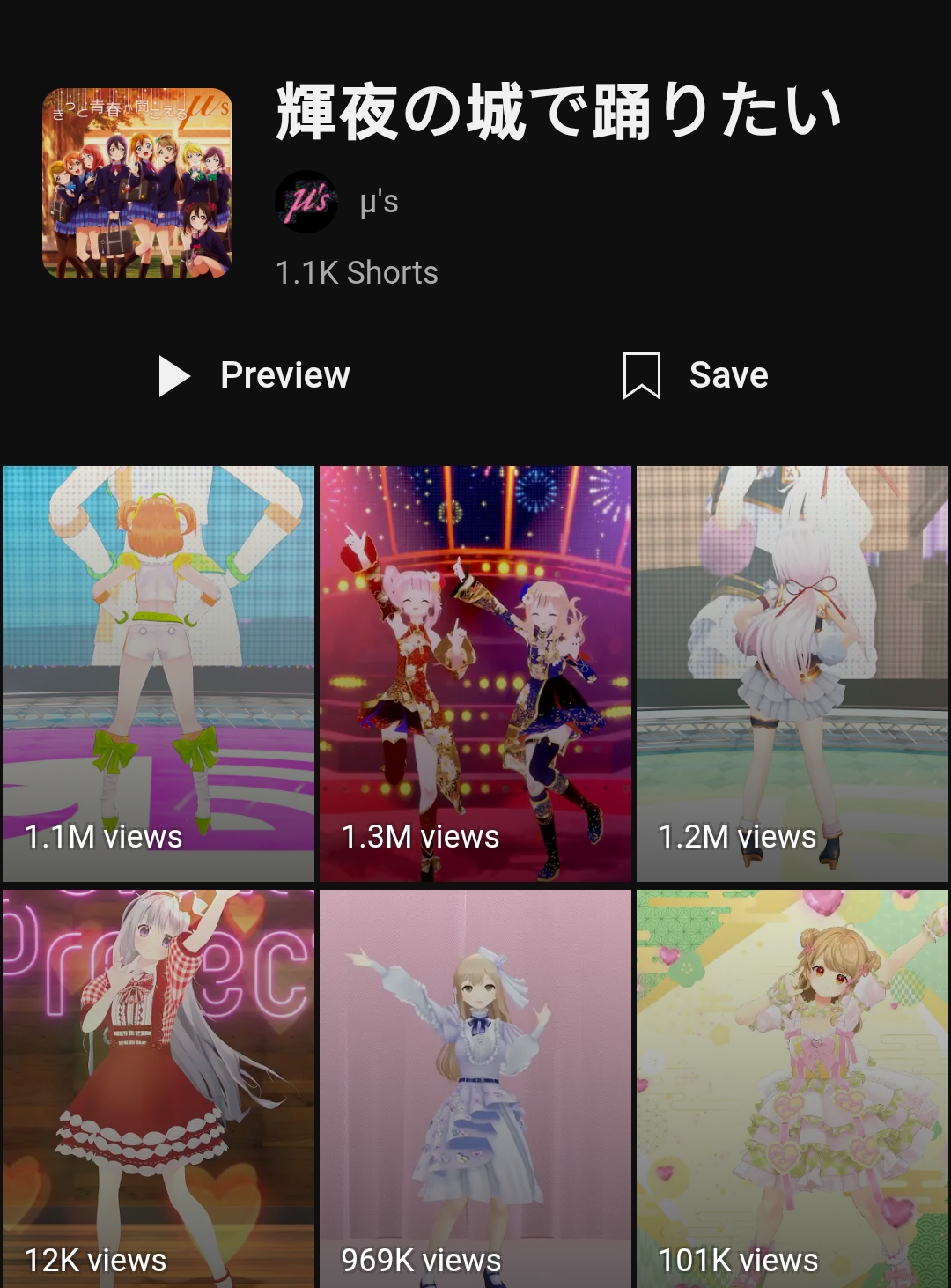
Task: Preview the 輝夜の城で踊りたい sound
Action: (x=254, y=375)
